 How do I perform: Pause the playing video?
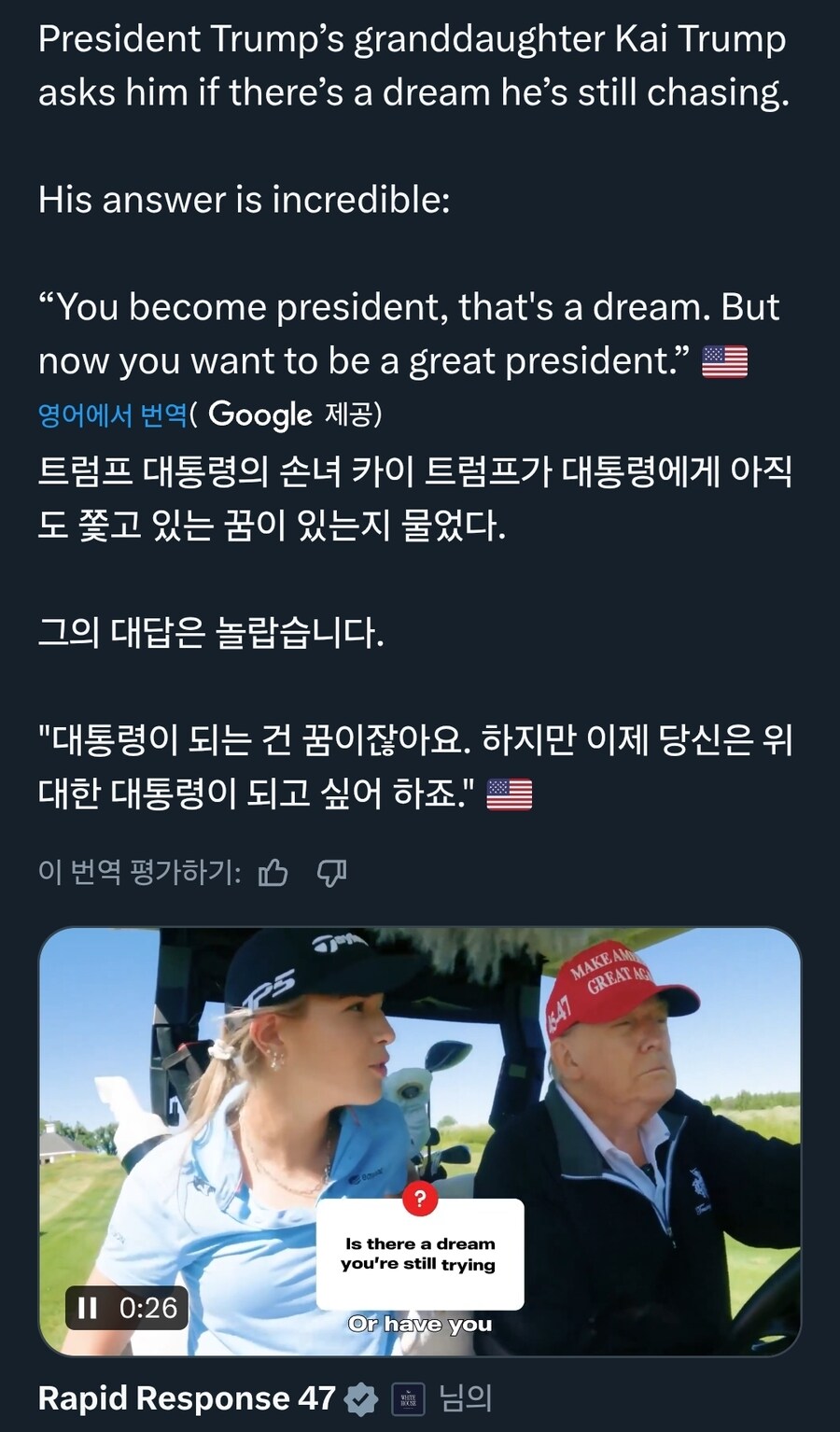[x=88, y=1308]
